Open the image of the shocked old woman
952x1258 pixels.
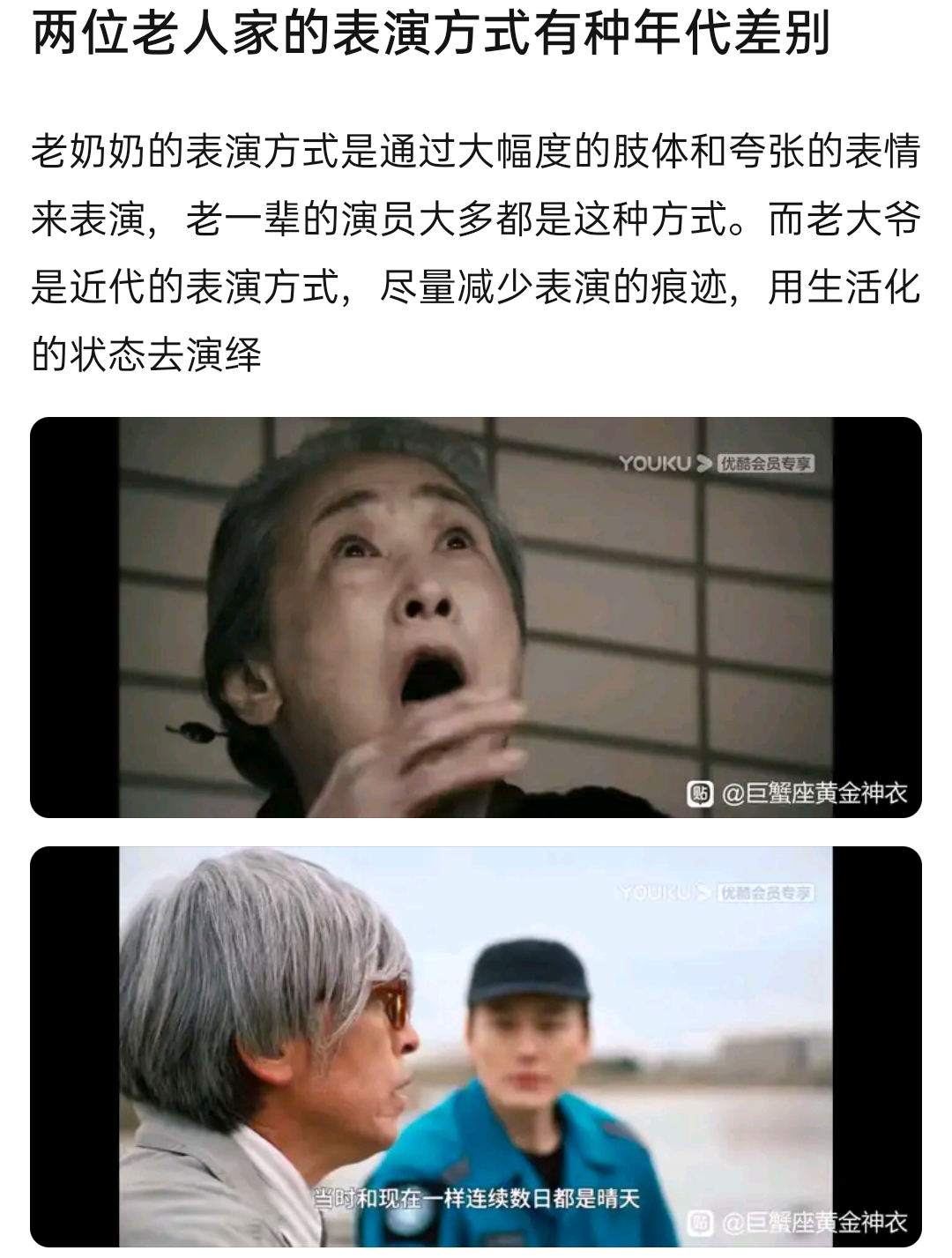tap(476, 617)
